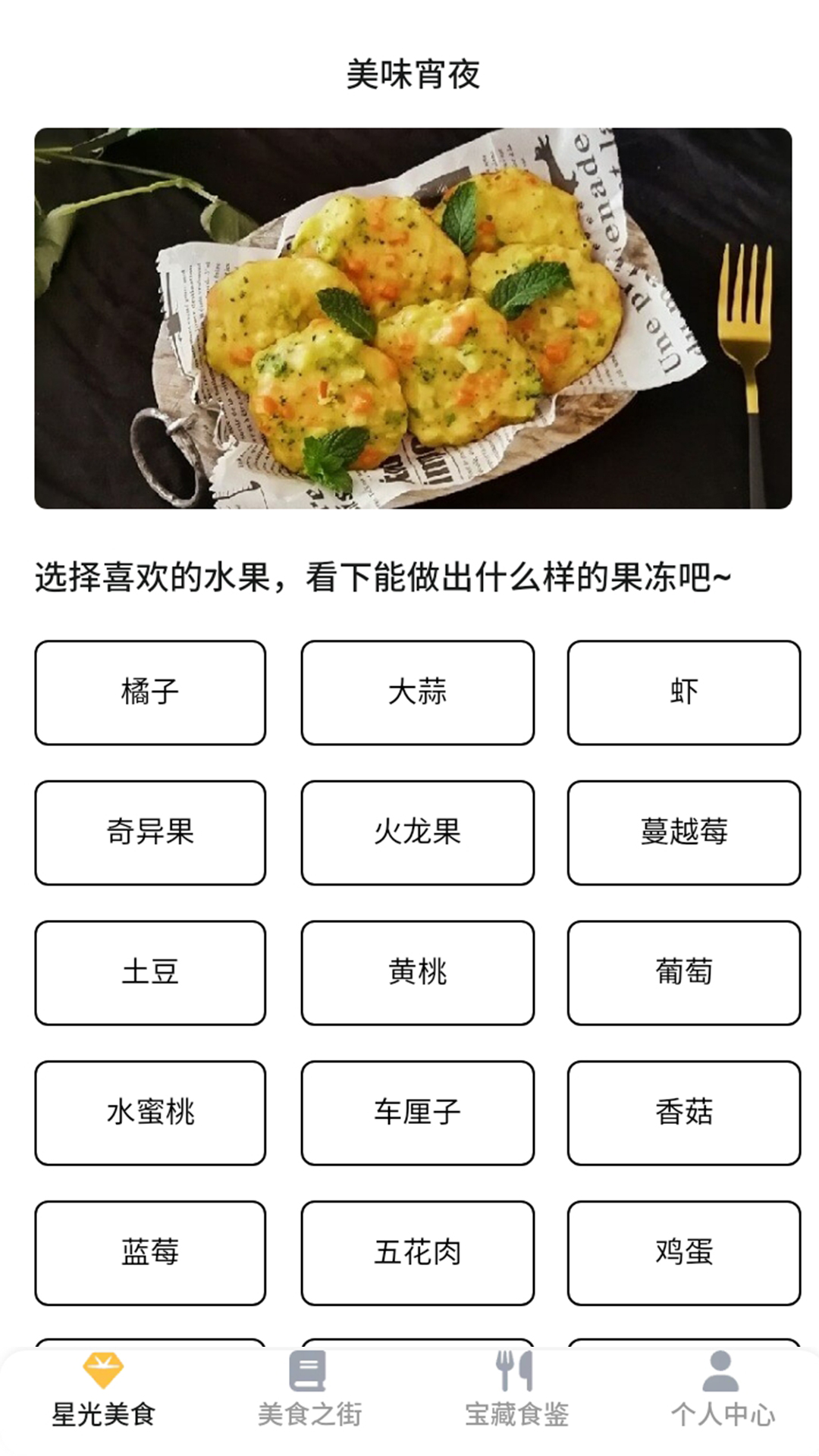Open the 星光美食 tab
Screen dimensions: 819x1456
pyautogui.click(x=103, y=1391)
